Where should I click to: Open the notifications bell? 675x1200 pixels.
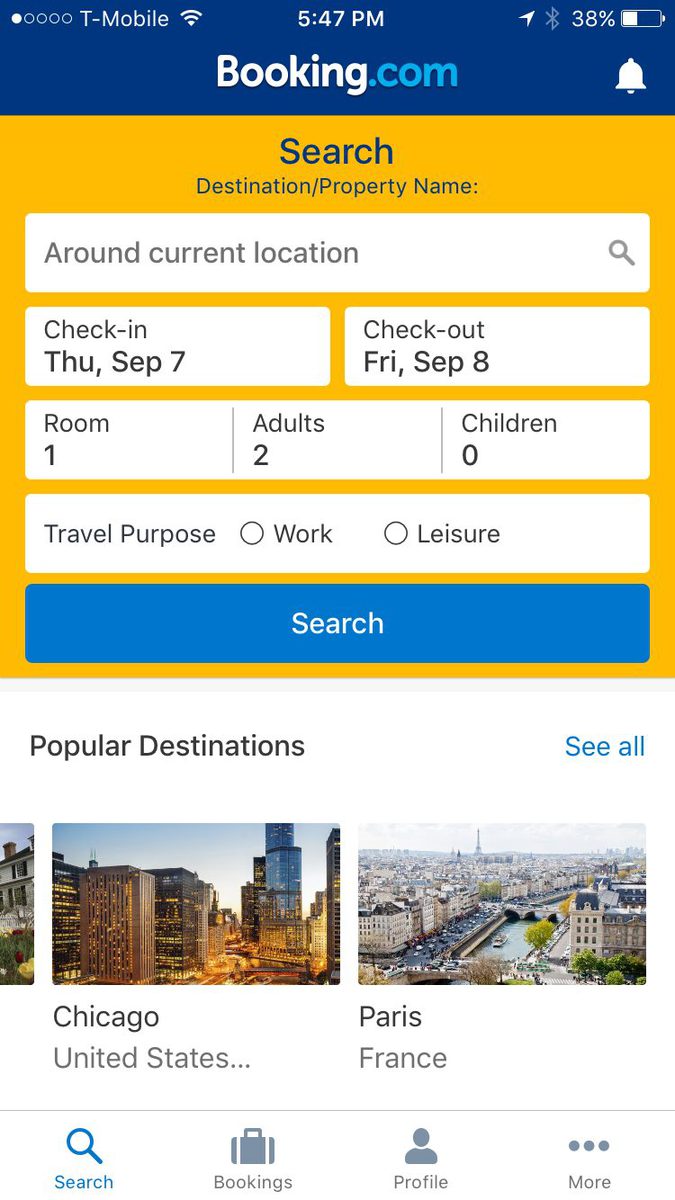point(630,76)
